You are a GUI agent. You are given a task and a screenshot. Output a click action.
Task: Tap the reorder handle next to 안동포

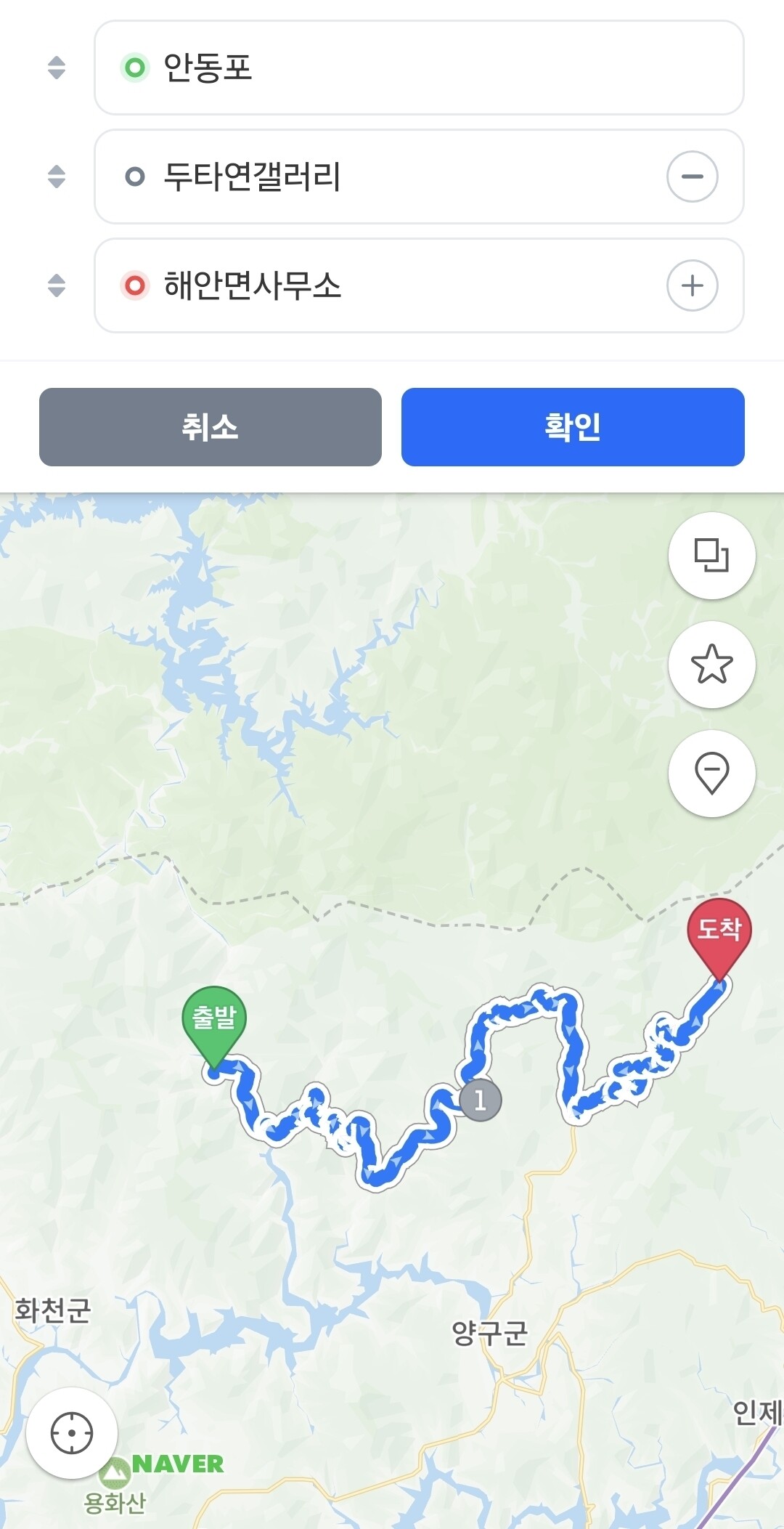tap(57, 68)
